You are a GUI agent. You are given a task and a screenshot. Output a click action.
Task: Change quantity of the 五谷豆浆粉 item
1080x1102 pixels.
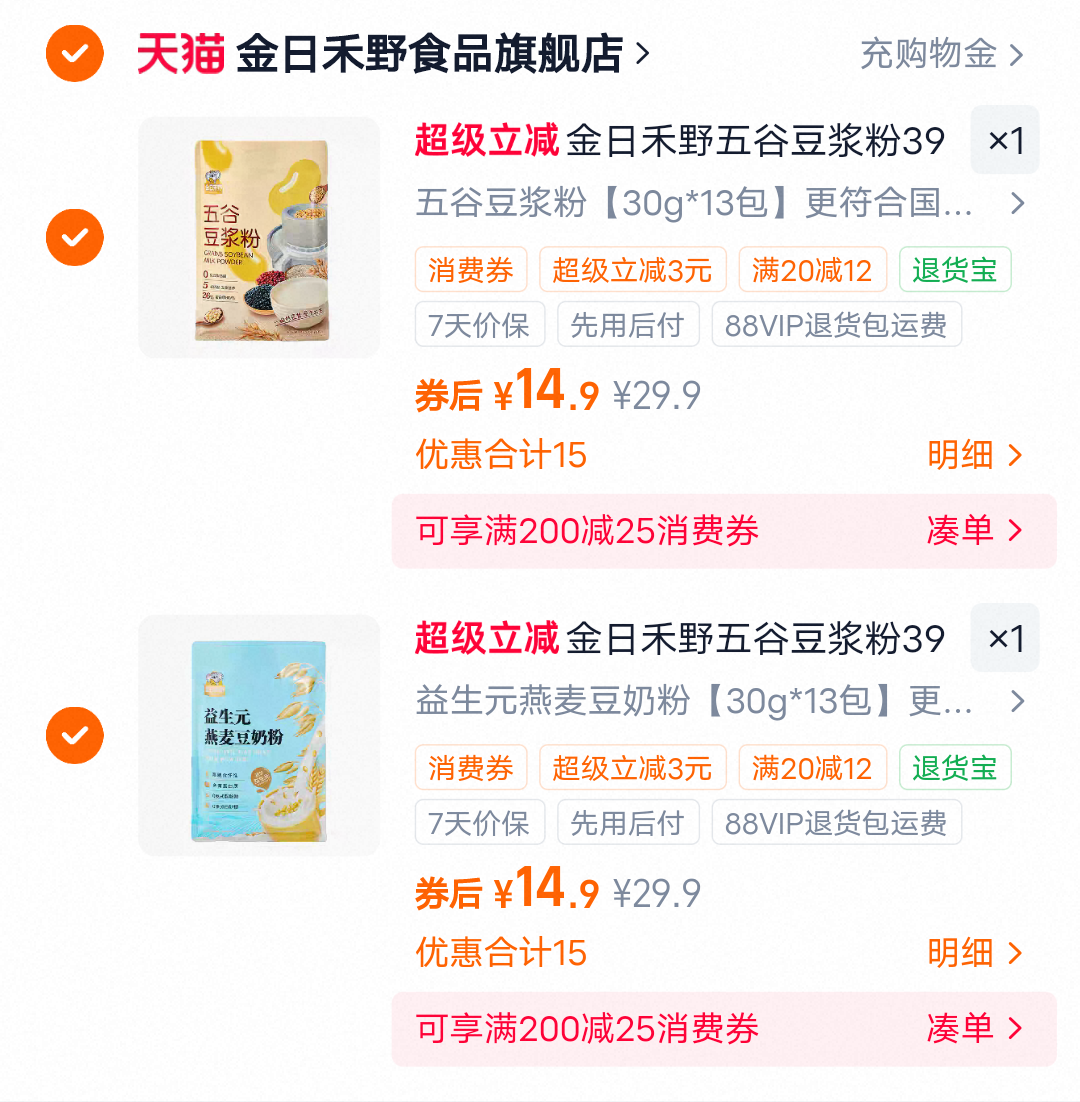(1005, 141)
